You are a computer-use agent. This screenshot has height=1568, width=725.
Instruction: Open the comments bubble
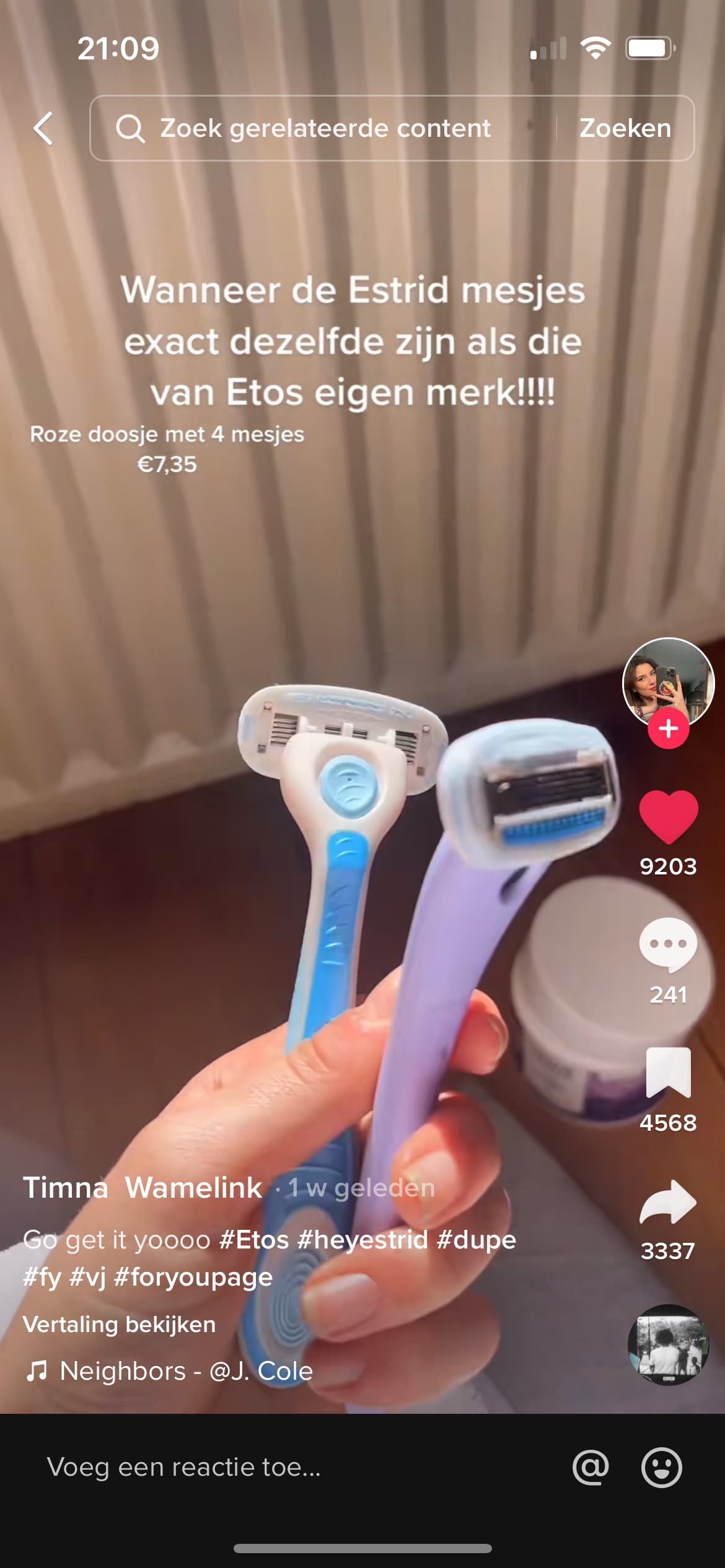pyautogui.click(x=668, y=944)
